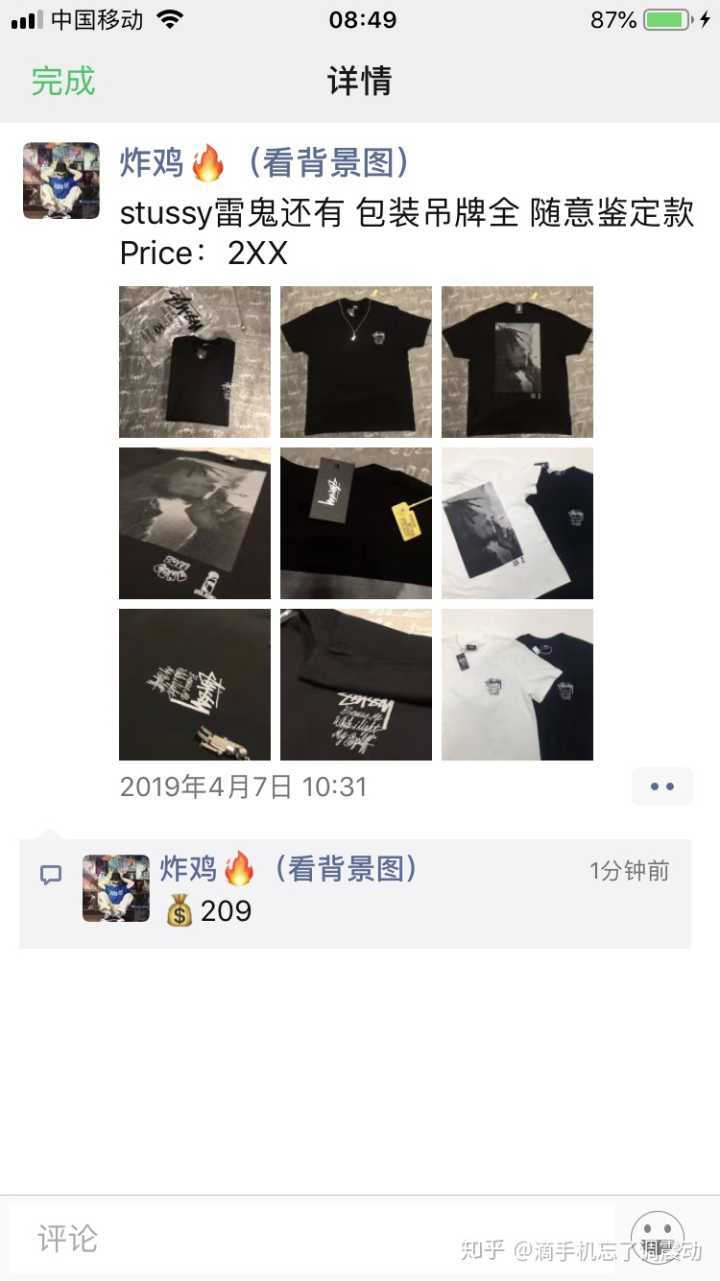The width and height of the screenshot is (720, 1281).
Task: Open the white Stussy script close-up photo
Action: tap(195, 684)
